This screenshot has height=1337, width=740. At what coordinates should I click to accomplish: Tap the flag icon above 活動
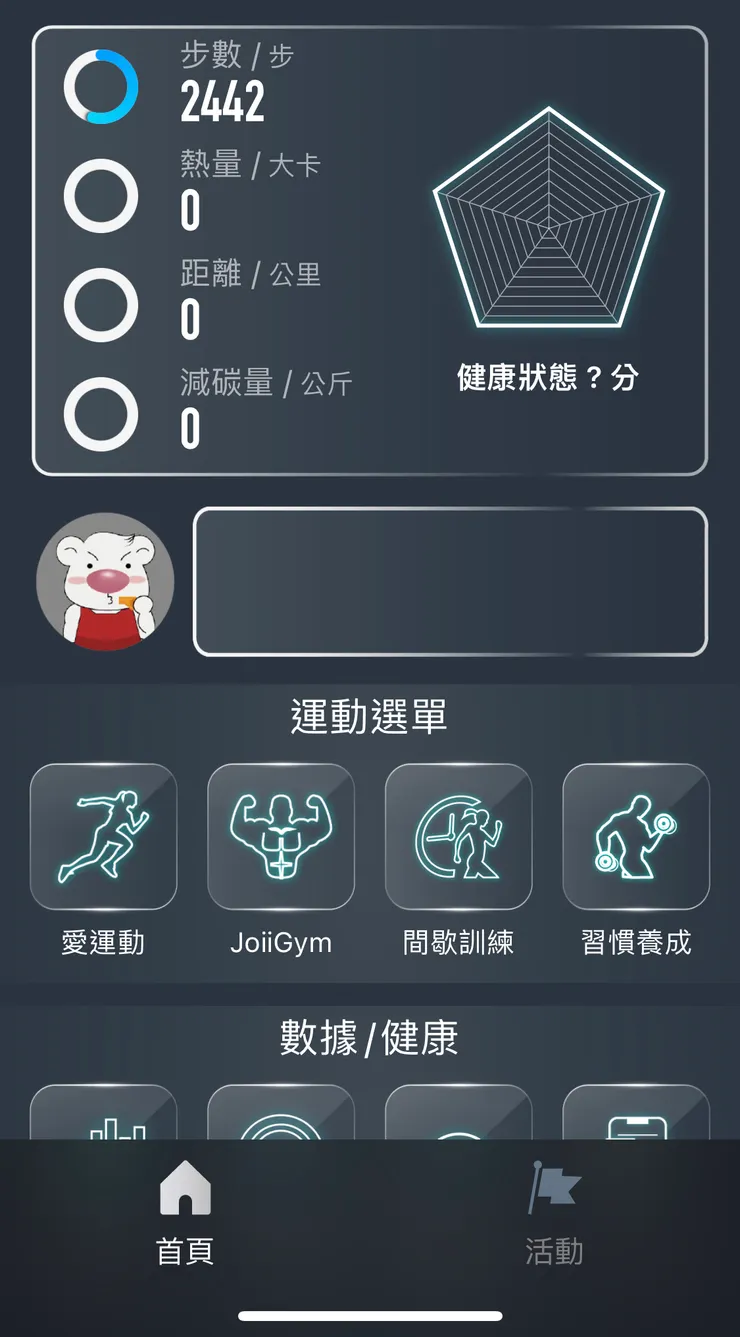coord(554,1188)
